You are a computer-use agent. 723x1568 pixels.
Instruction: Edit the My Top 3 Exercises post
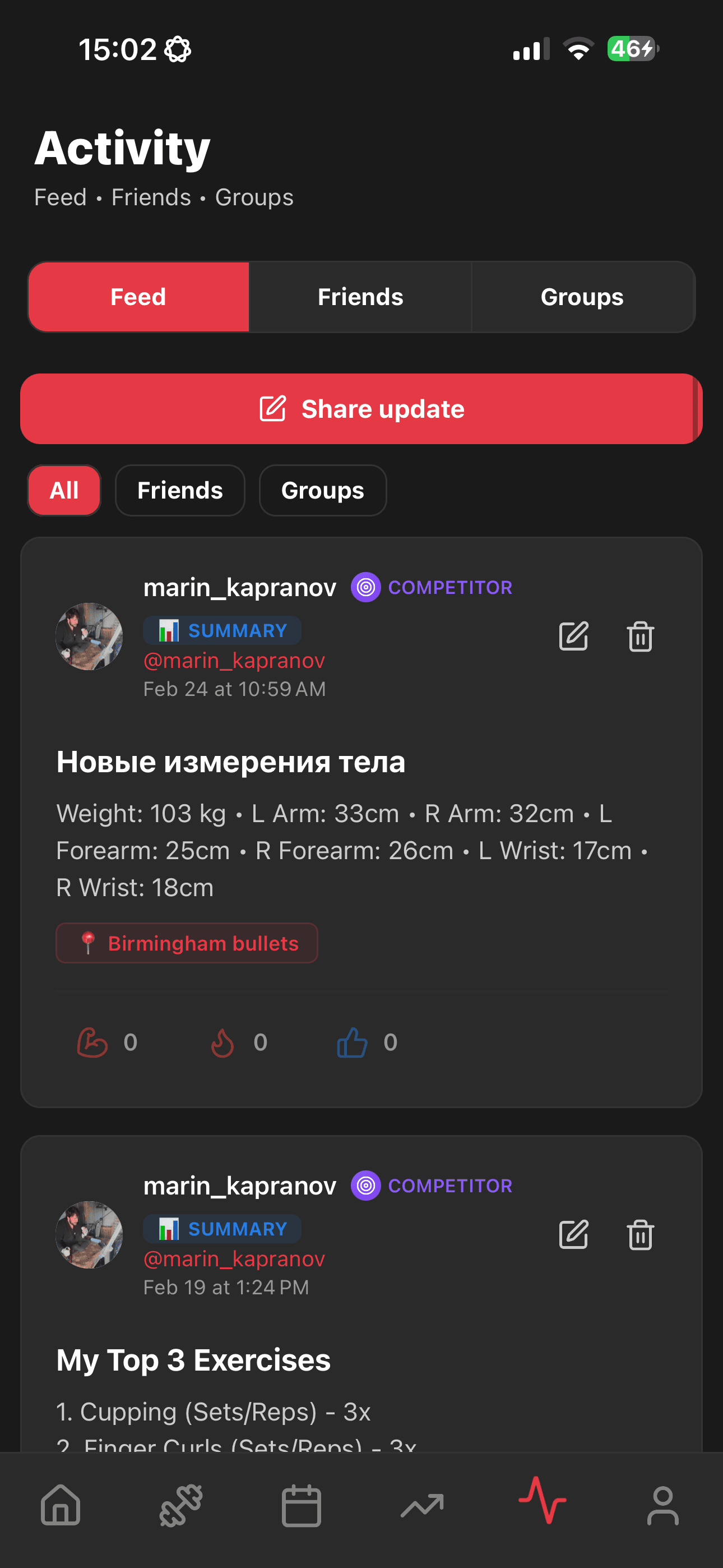tap(573, 1234)
